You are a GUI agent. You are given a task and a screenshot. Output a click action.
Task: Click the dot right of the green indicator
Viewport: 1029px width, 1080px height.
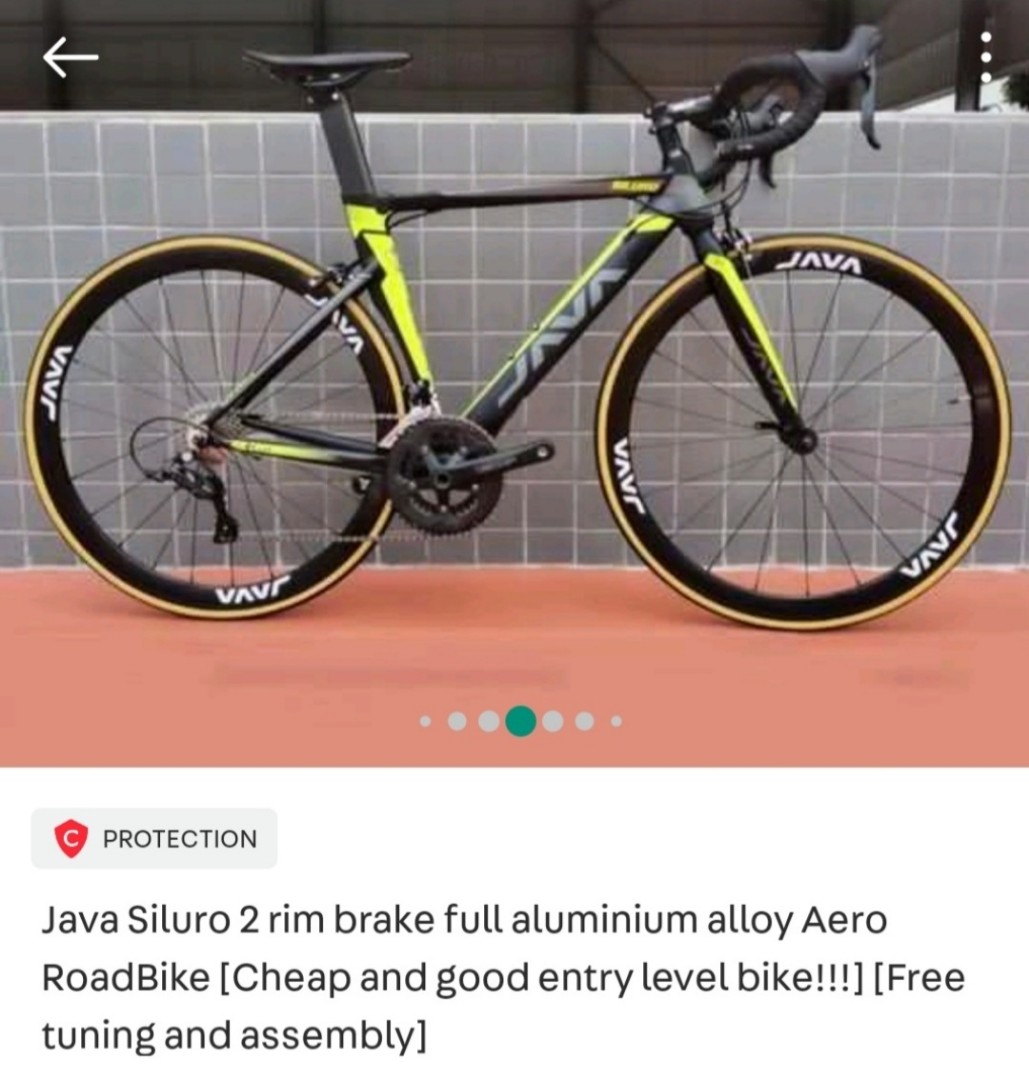[552, 720]
